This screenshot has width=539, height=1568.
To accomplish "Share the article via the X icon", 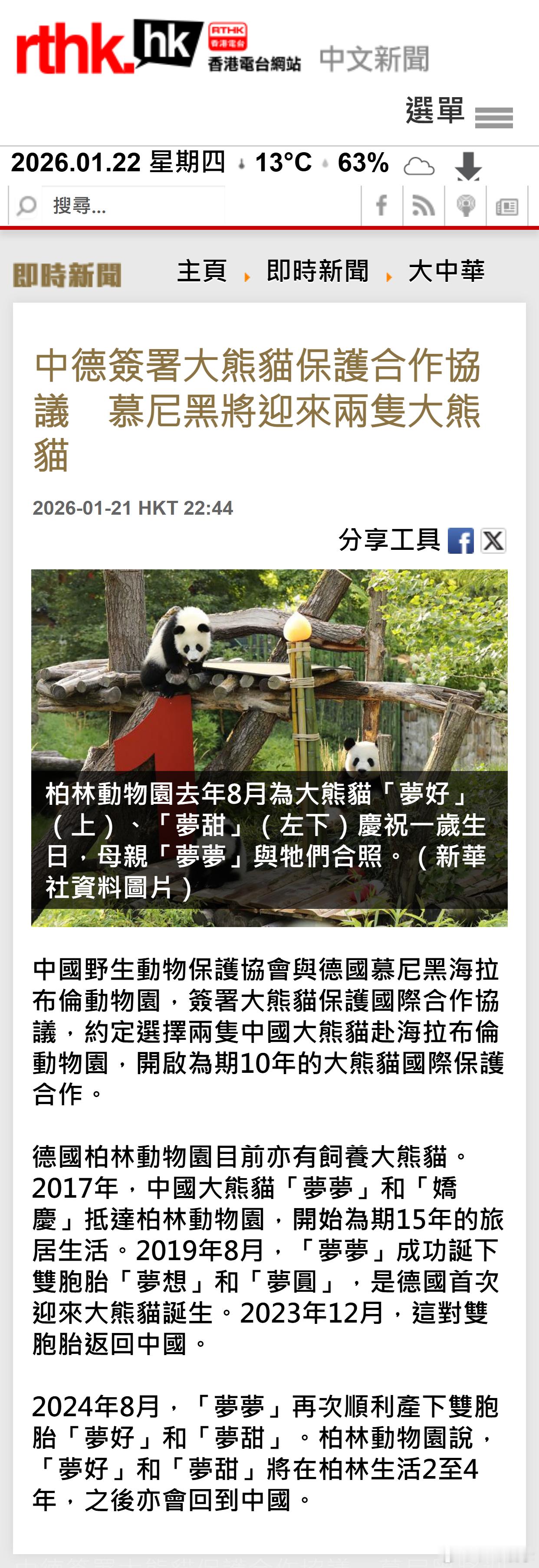I will click(495, 541).
